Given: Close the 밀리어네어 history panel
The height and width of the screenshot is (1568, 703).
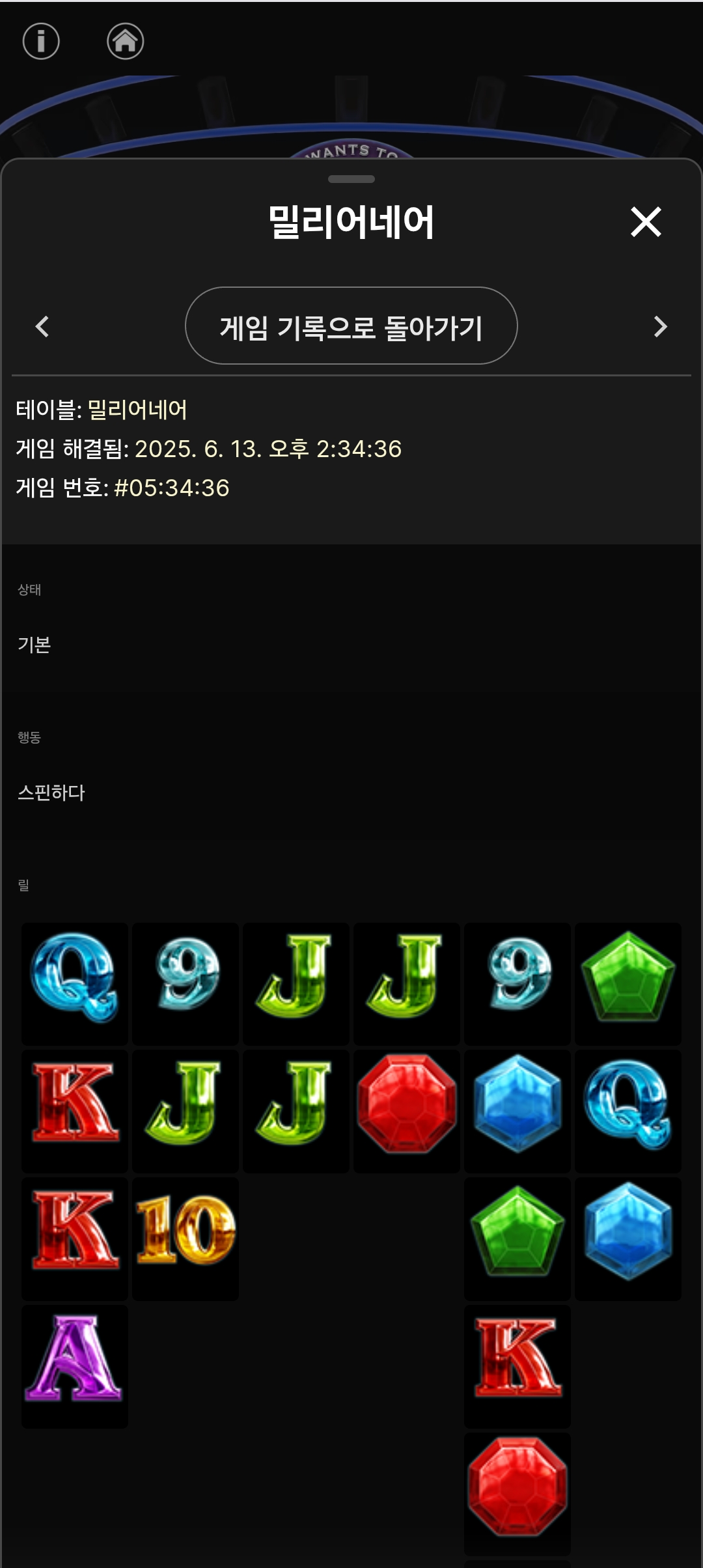Looking at the screenshot, I should click(x=645, y=222).
